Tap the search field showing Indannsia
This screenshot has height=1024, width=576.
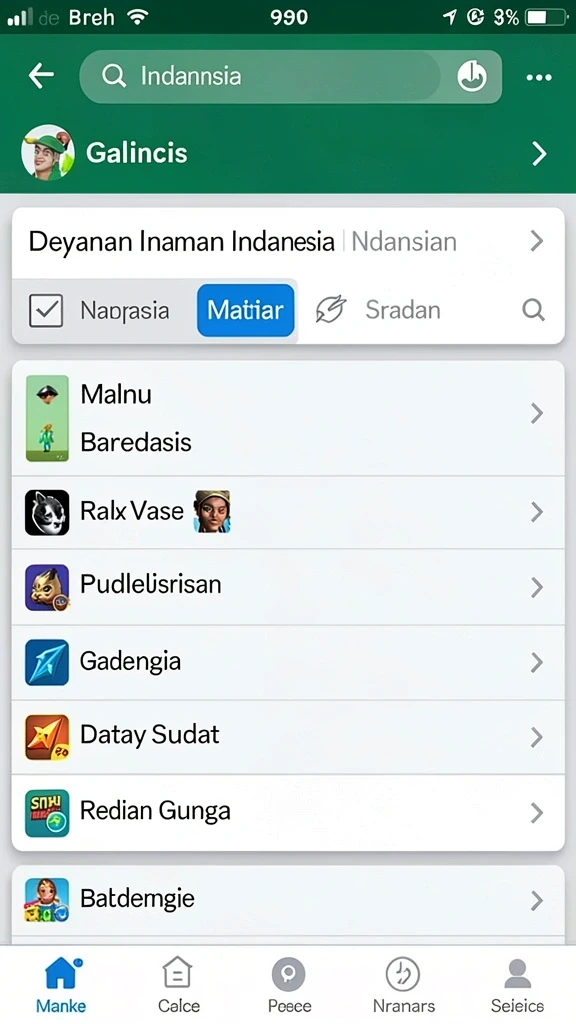point(291,76)
